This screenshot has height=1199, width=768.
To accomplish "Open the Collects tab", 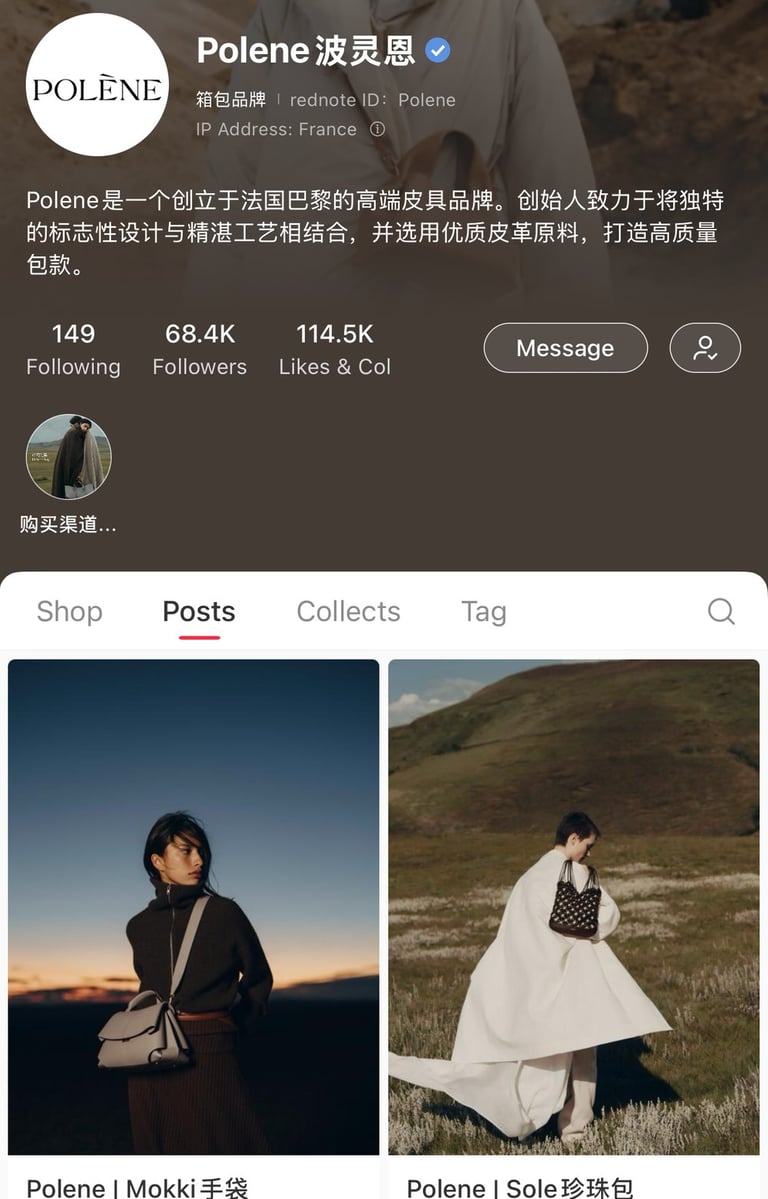I will (348, 611).
